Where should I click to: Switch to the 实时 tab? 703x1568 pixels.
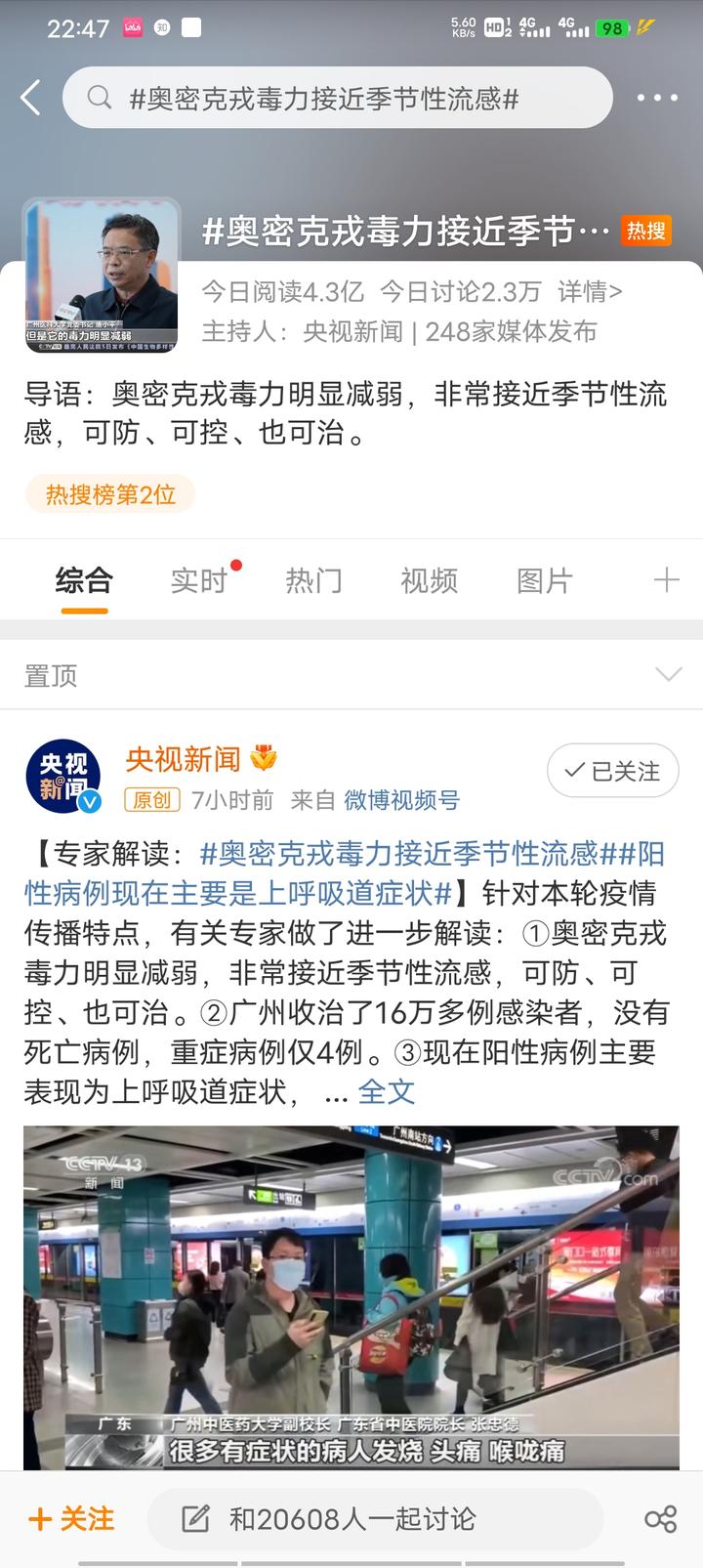pyautogui.click(x=199, y=580)
